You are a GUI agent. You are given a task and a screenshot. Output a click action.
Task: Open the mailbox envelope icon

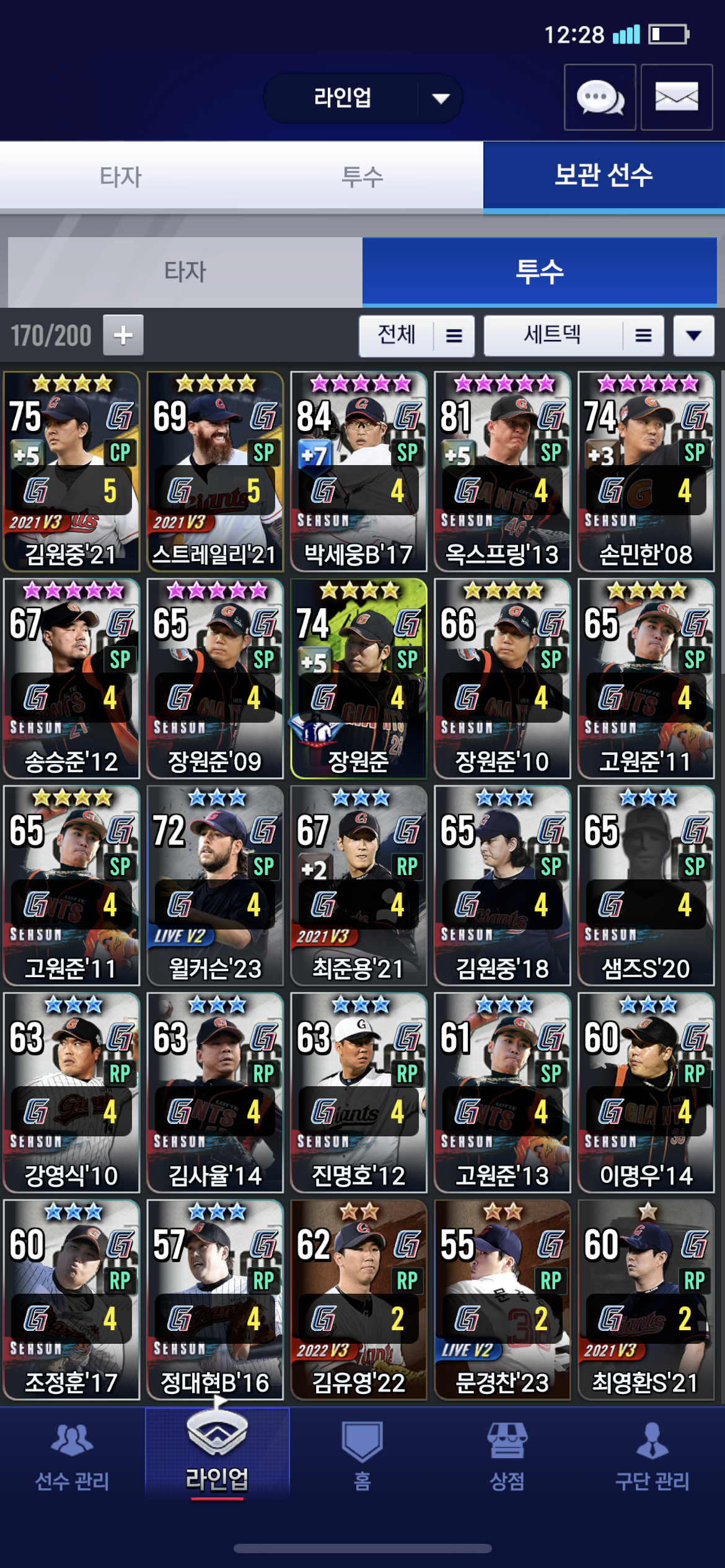[676, 98]
